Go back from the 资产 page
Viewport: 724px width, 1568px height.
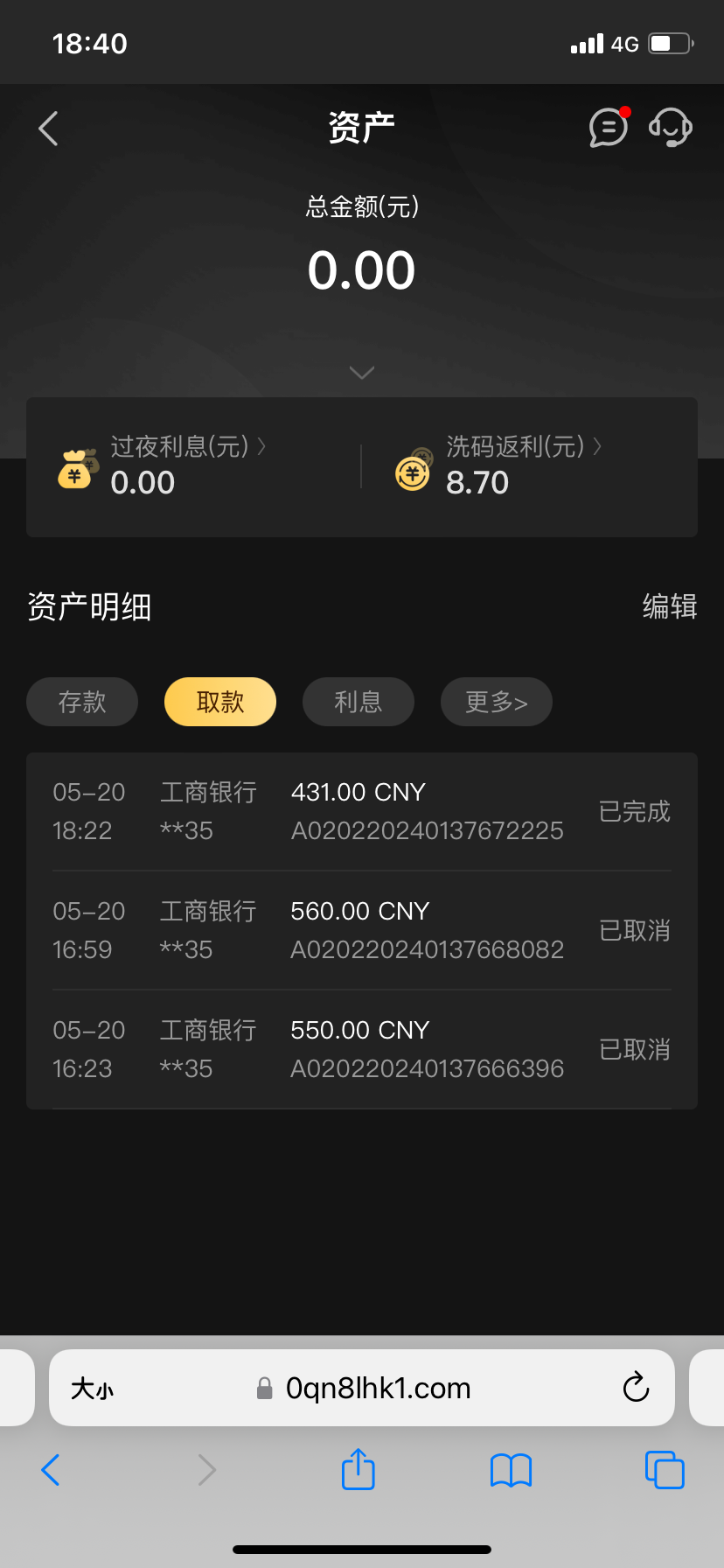pos(49,129)
